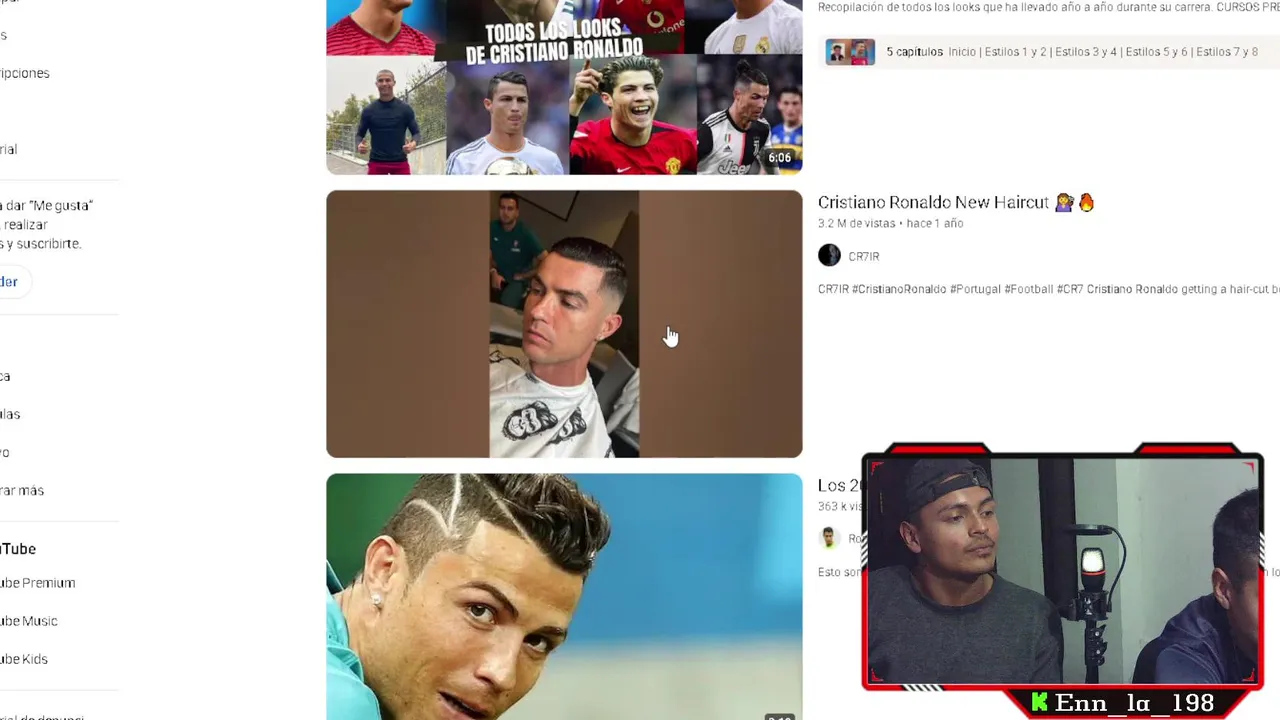
Task: Show more sidebar items with Mostrar más
Action: (x=22, y=491)
